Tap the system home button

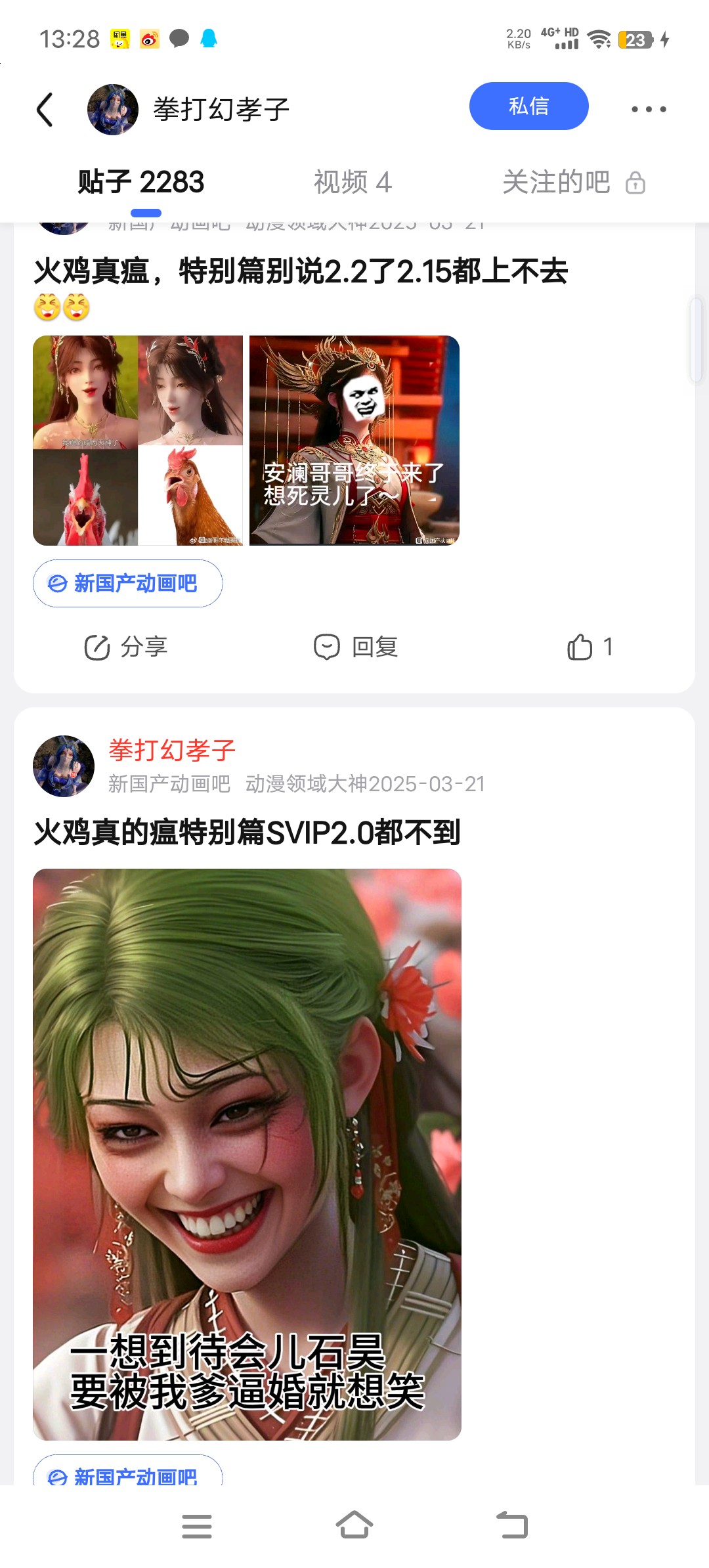[x=354, y=1526]
